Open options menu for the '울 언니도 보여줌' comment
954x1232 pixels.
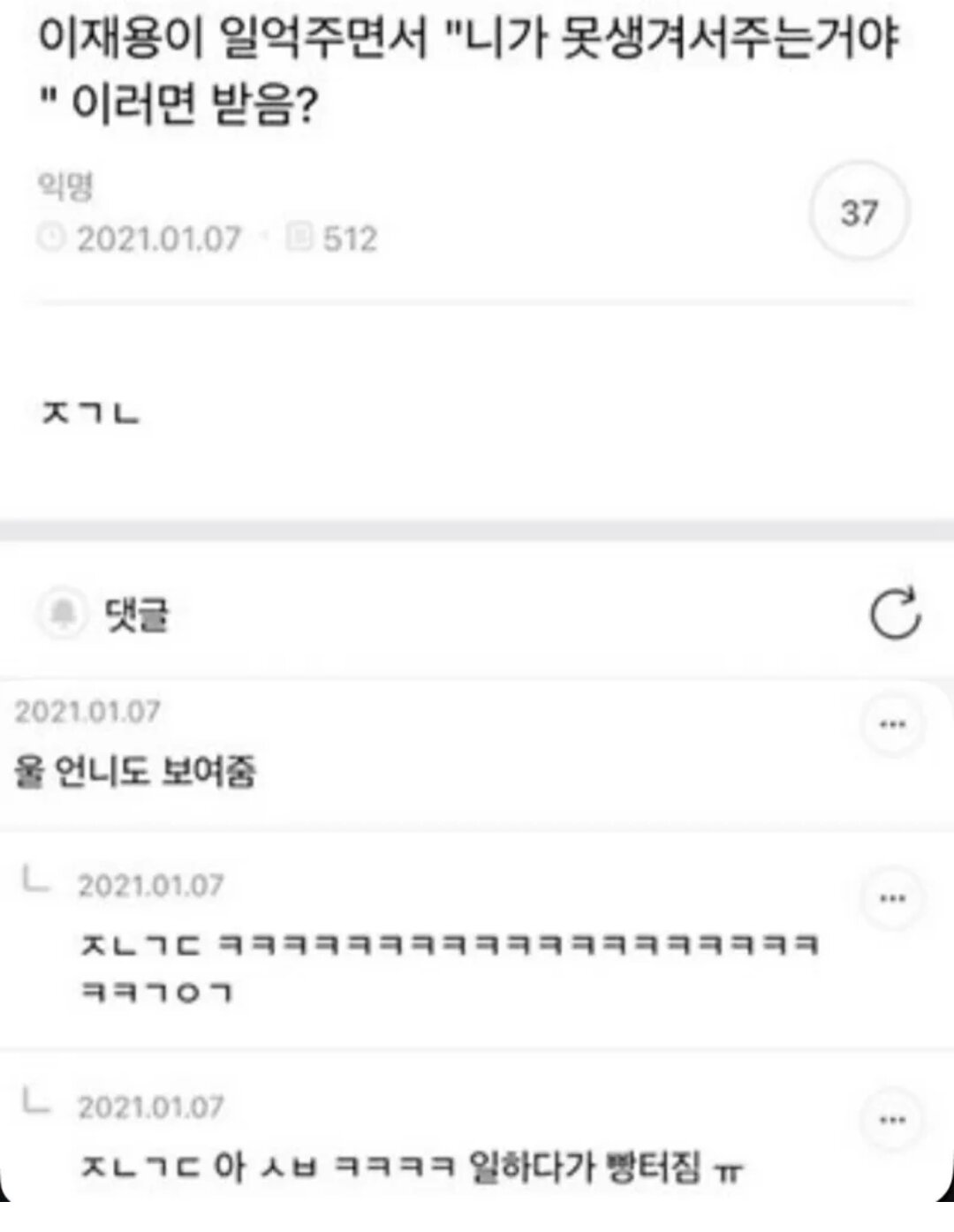point(892,725)
